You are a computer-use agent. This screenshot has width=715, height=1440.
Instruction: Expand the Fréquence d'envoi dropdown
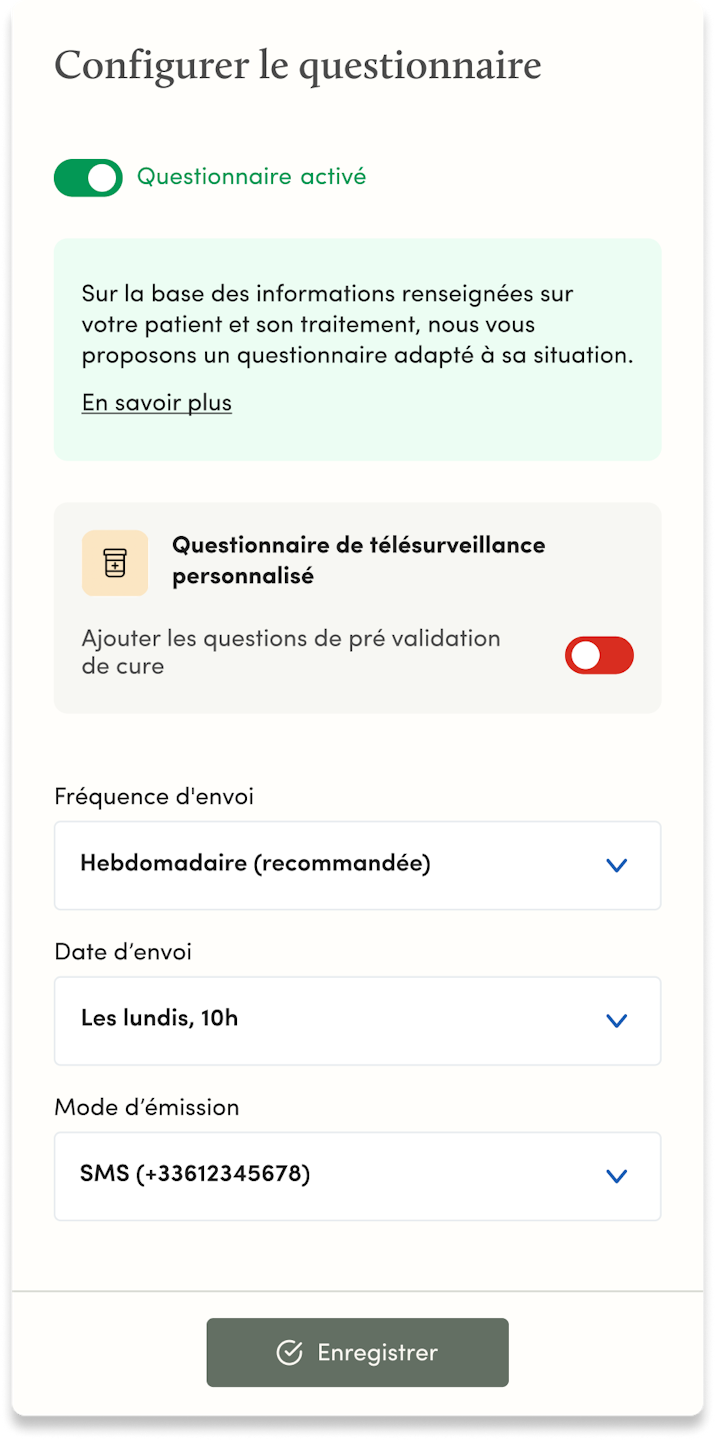pyautogui.click(x=357, y=865)
